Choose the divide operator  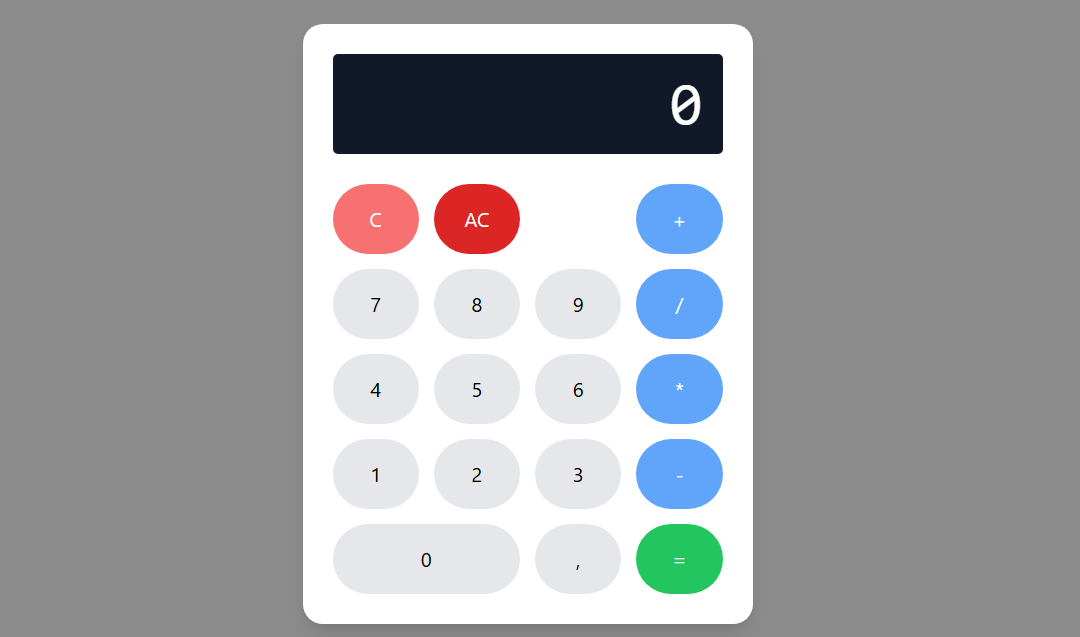pos(679,304)
